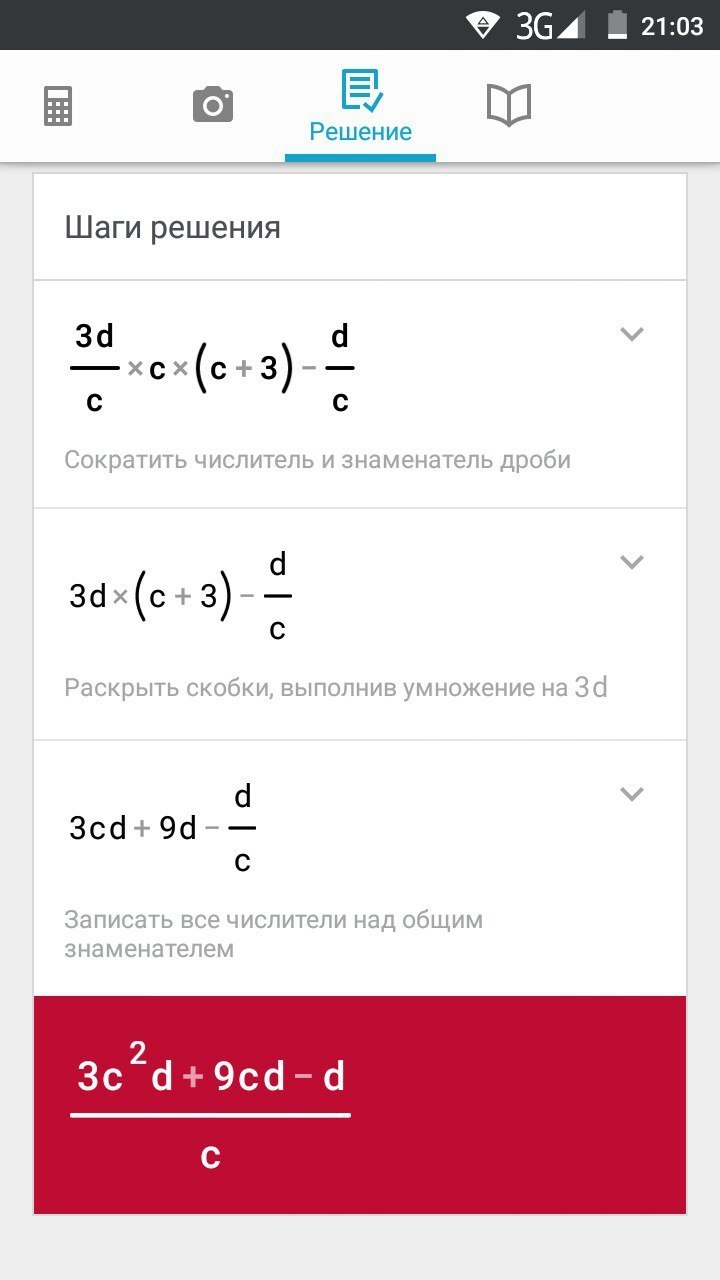Open the camera tab

(x=212, y=105)
